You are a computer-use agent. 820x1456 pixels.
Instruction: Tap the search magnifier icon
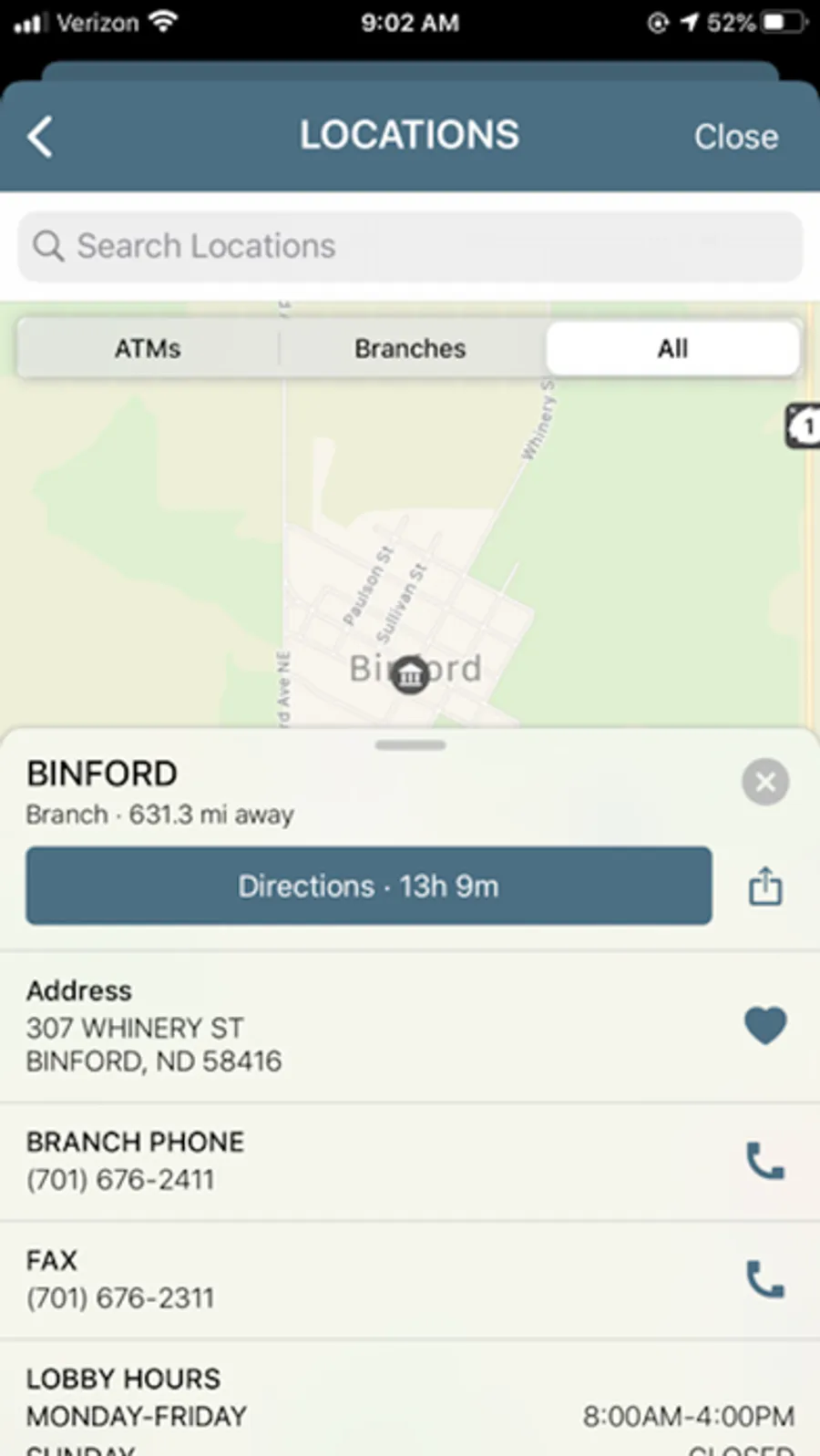(48, 246)
